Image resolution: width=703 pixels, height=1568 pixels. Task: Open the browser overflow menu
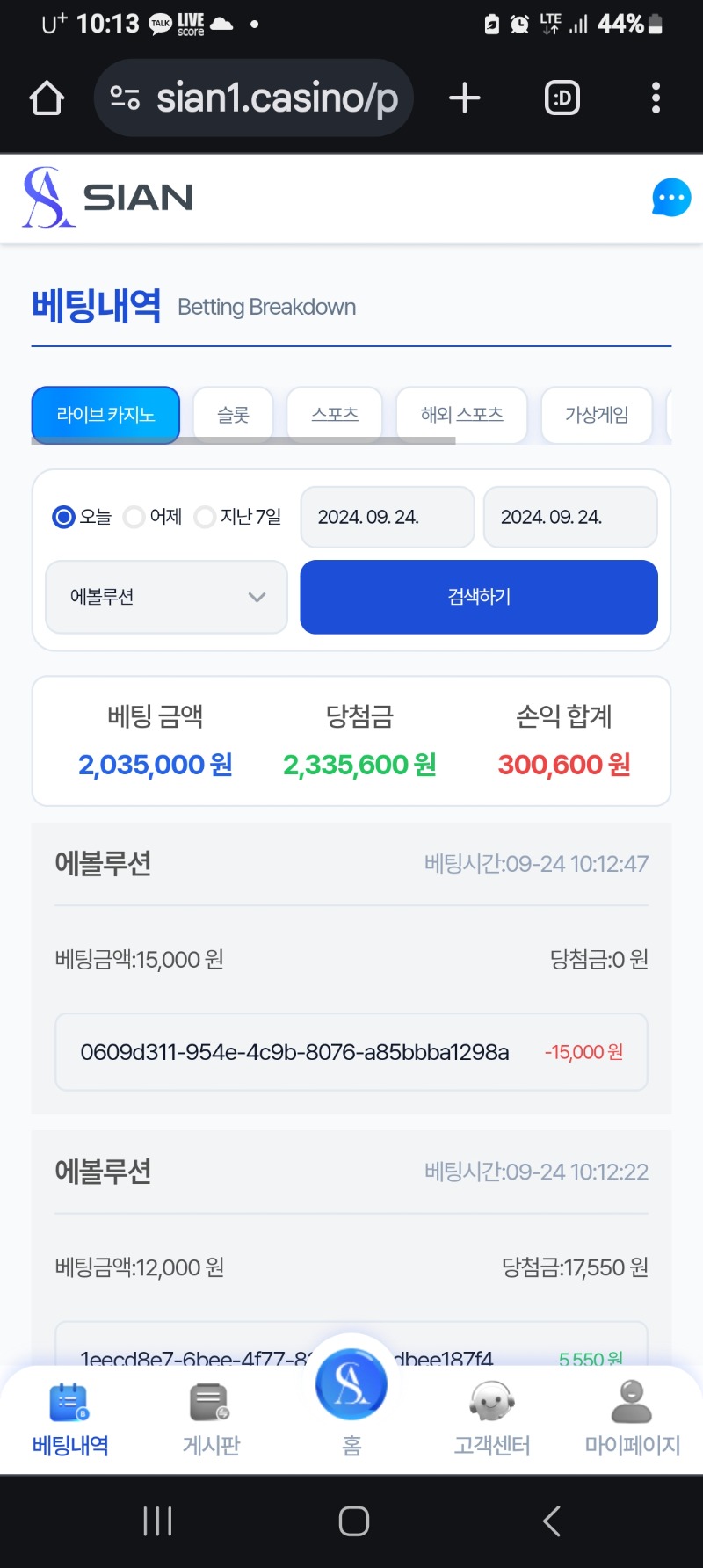click(656, 98)
